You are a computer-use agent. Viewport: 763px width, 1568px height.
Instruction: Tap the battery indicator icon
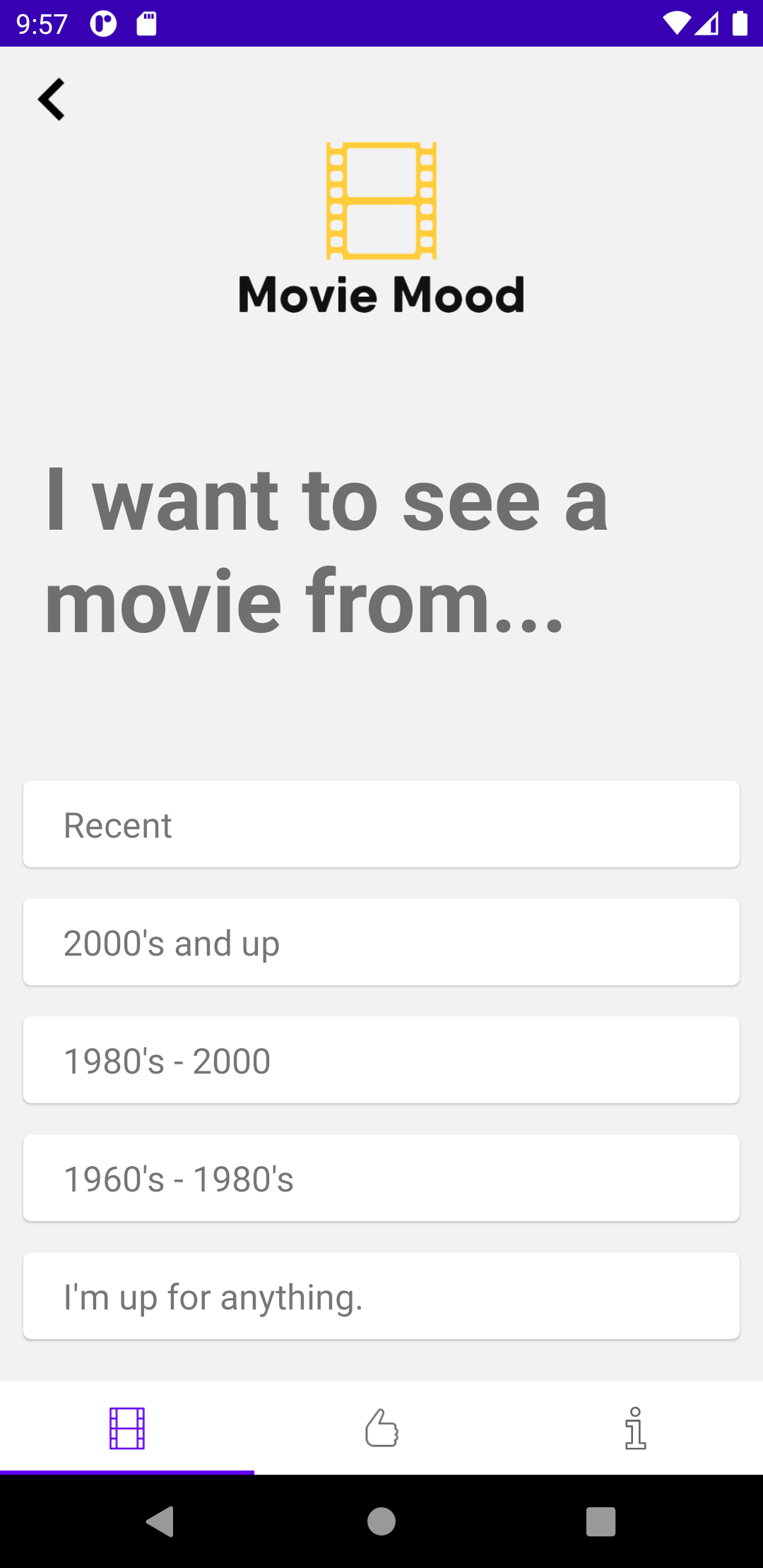click(x=740, y=23)
